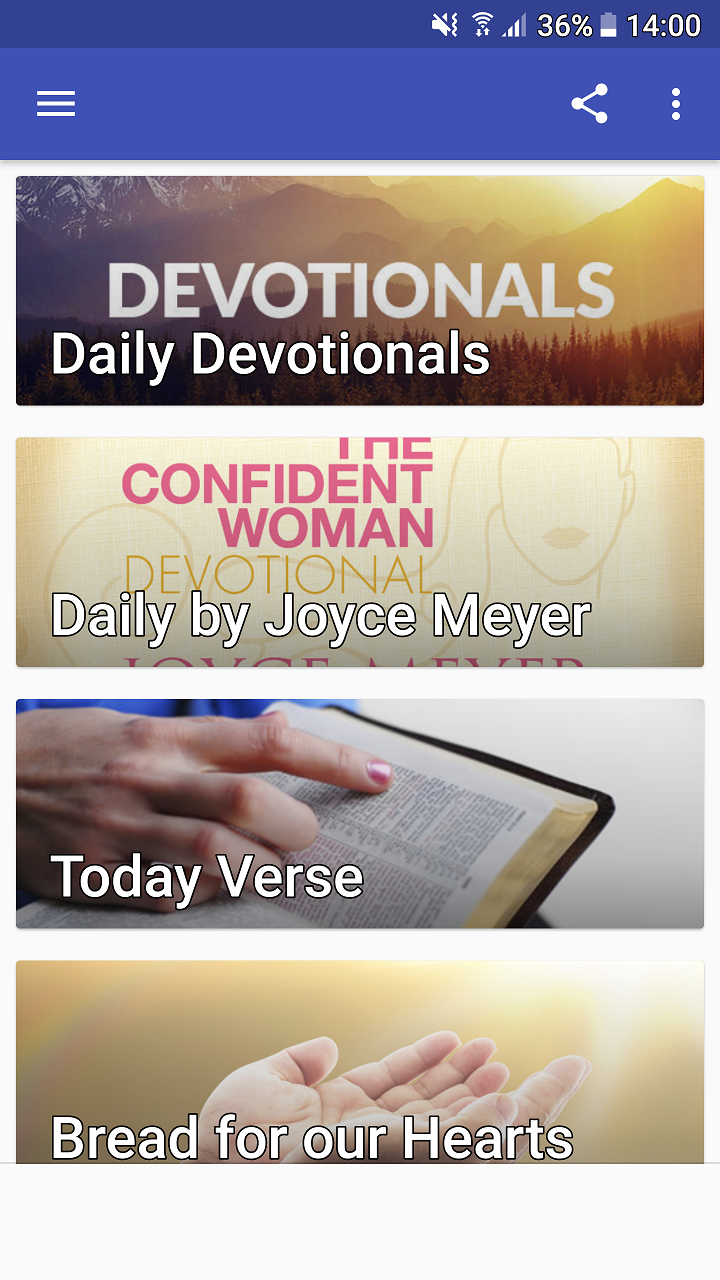Share this app with friends
Viewport: 720px width, 1280px height.
589,103
